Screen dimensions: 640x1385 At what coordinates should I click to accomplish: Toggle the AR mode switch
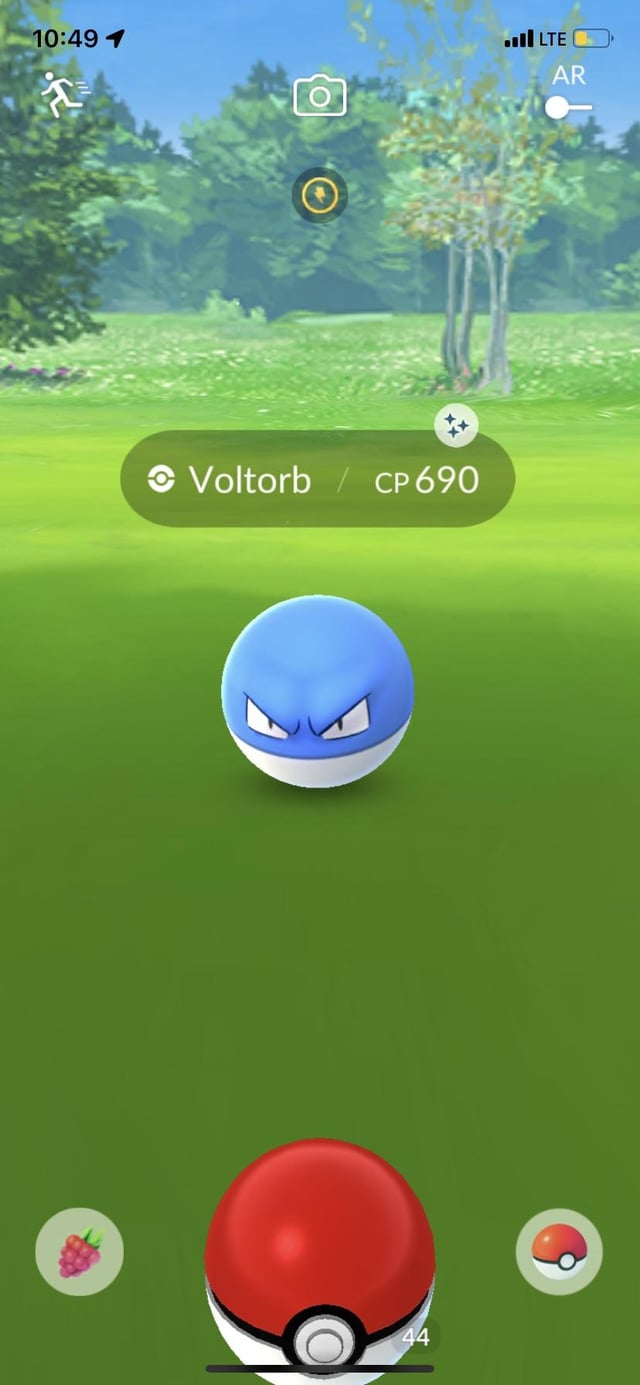coord(568,106)
